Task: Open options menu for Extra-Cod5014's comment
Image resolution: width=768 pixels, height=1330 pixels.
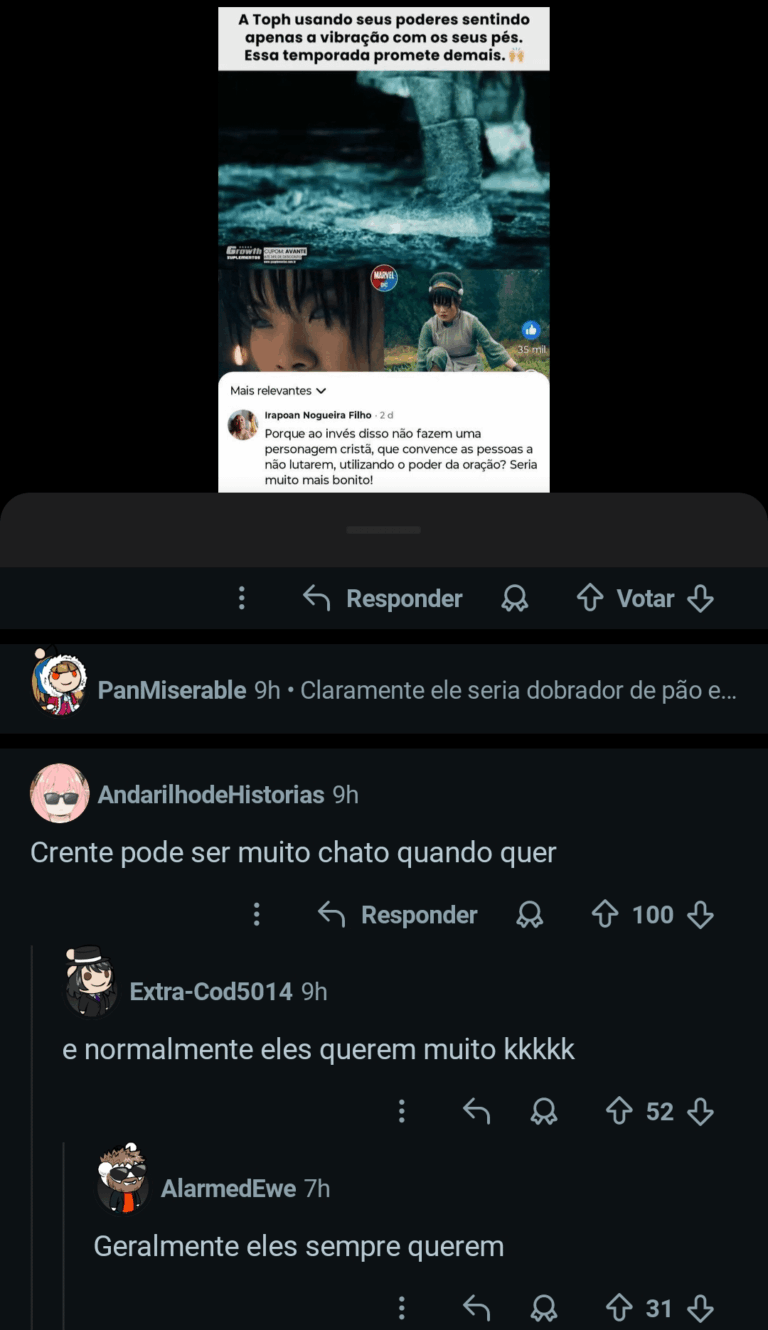Action: pyautogui.click(x=402, y=1111)
